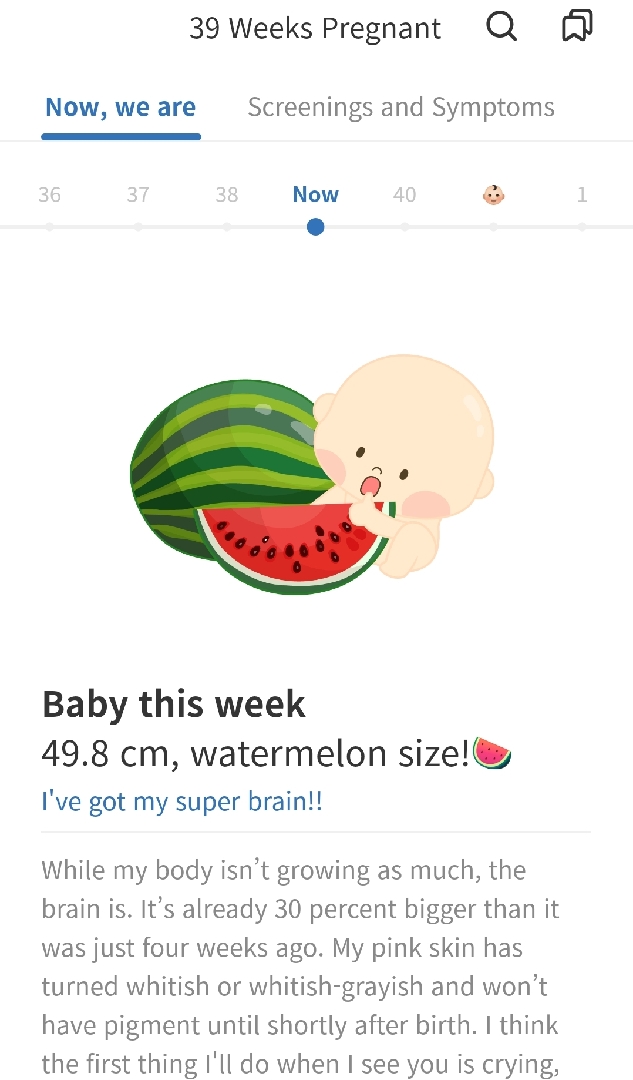Open the search icon
Screen dimensions: 633x1080
tap(502, 27)
